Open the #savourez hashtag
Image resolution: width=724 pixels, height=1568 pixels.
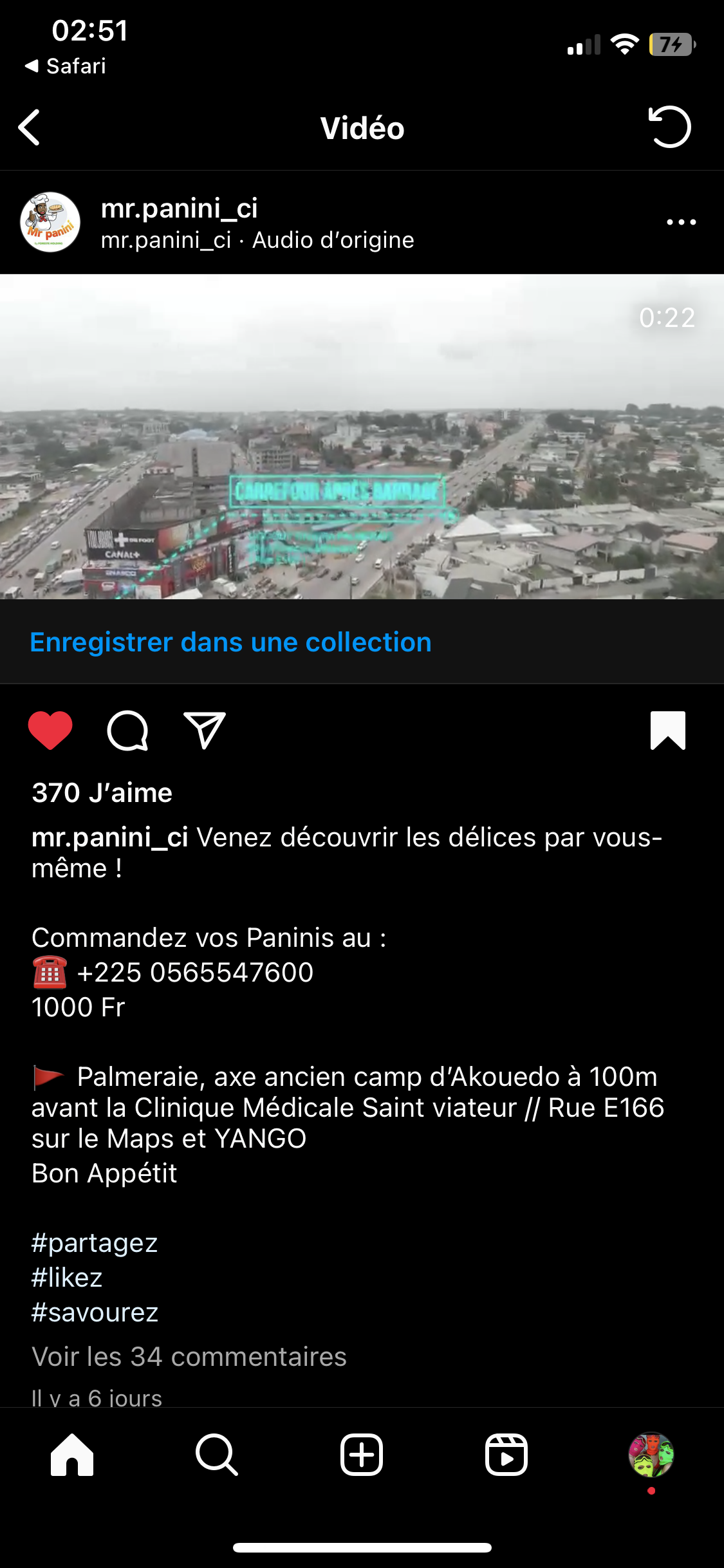[x=95, y=1312]
